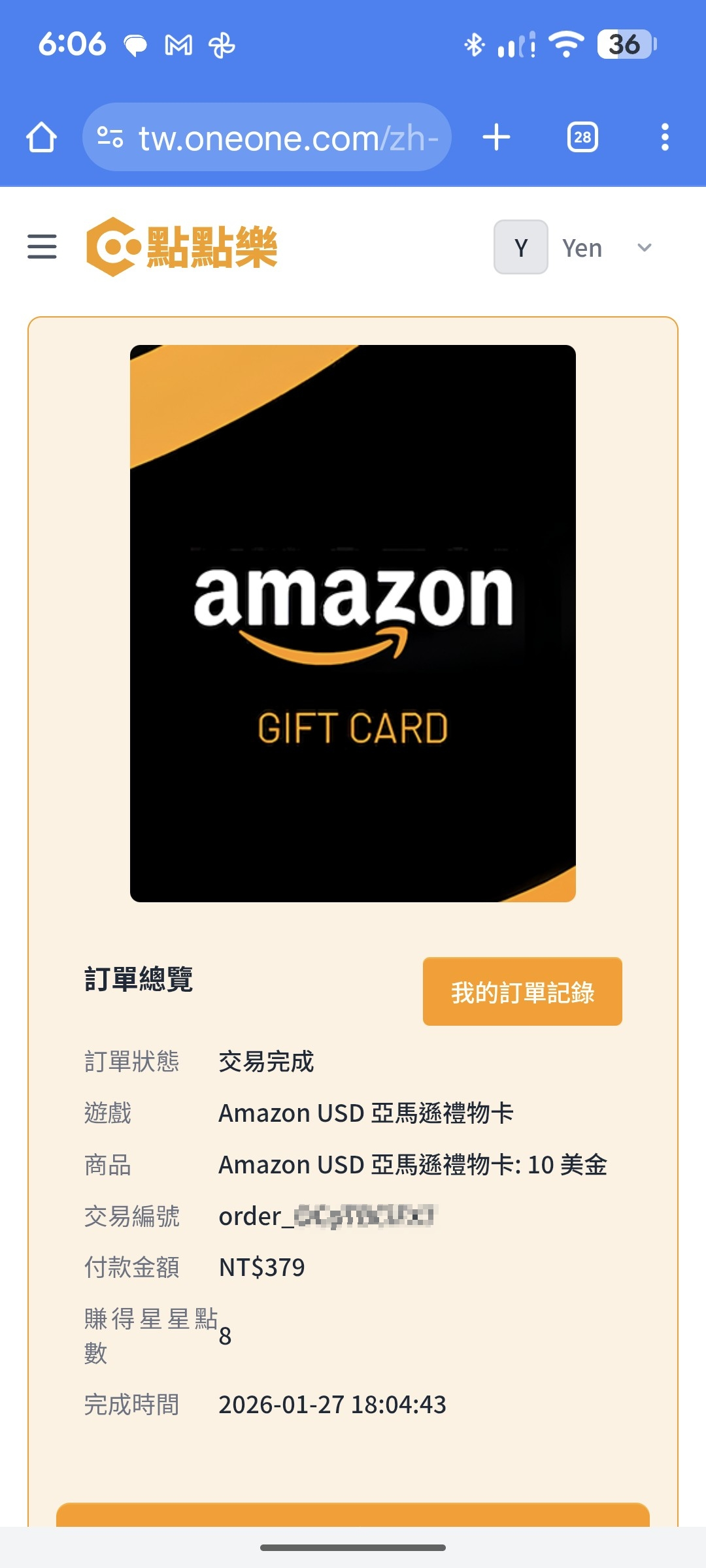Tap the tw.oneone.com address bar
706x1568 pixels.
[288, 138]
